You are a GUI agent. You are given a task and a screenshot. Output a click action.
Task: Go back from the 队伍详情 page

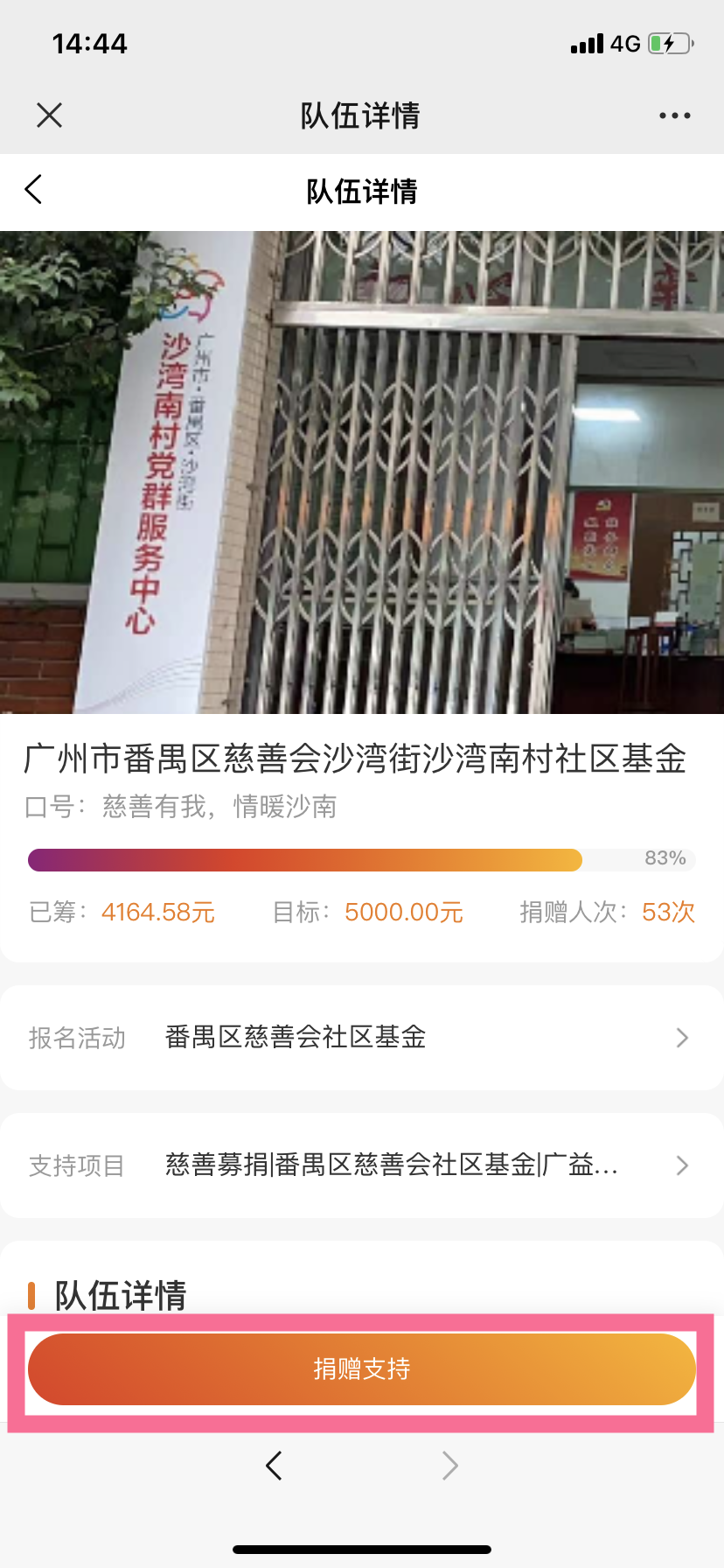(x=33, y=190)
